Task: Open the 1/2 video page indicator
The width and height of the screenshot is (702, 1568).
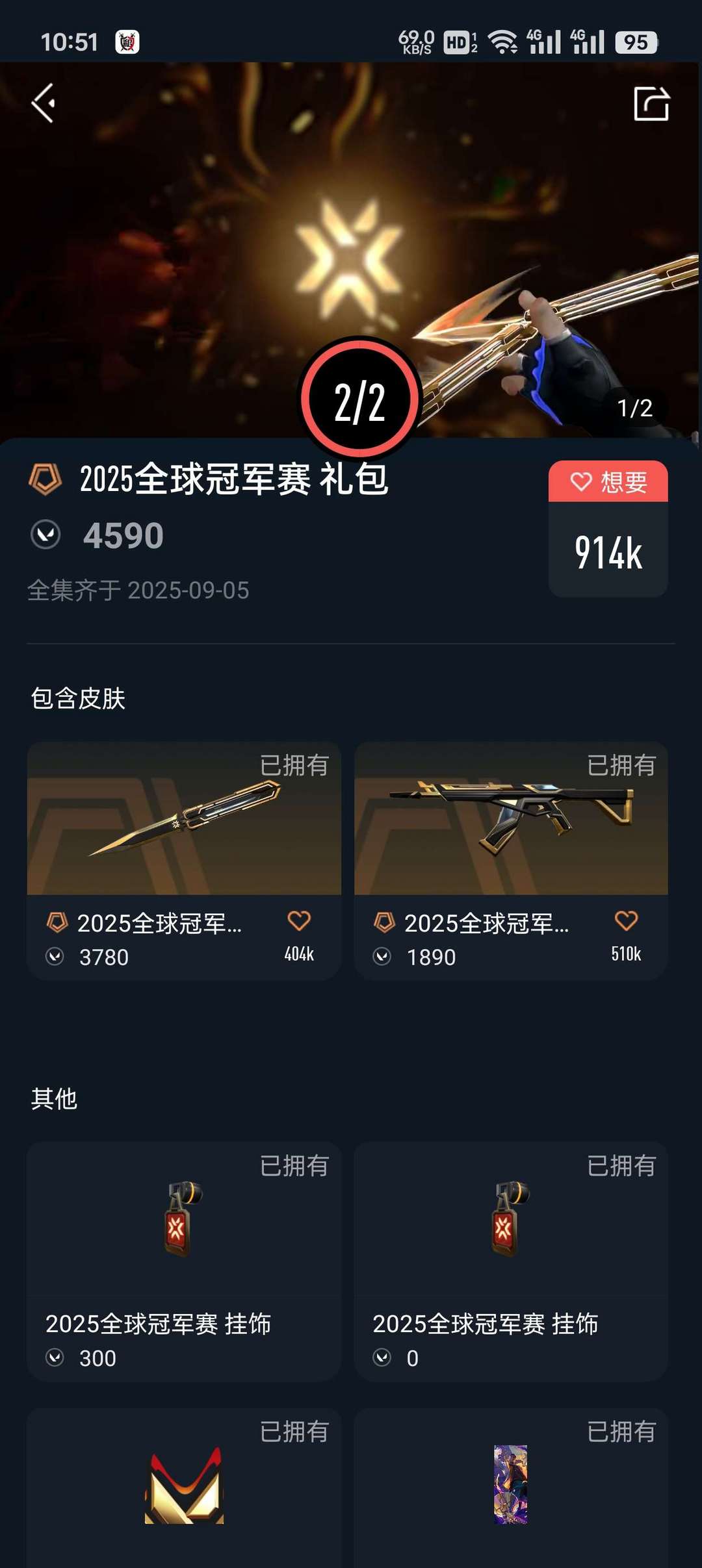Action: (634, 408)
